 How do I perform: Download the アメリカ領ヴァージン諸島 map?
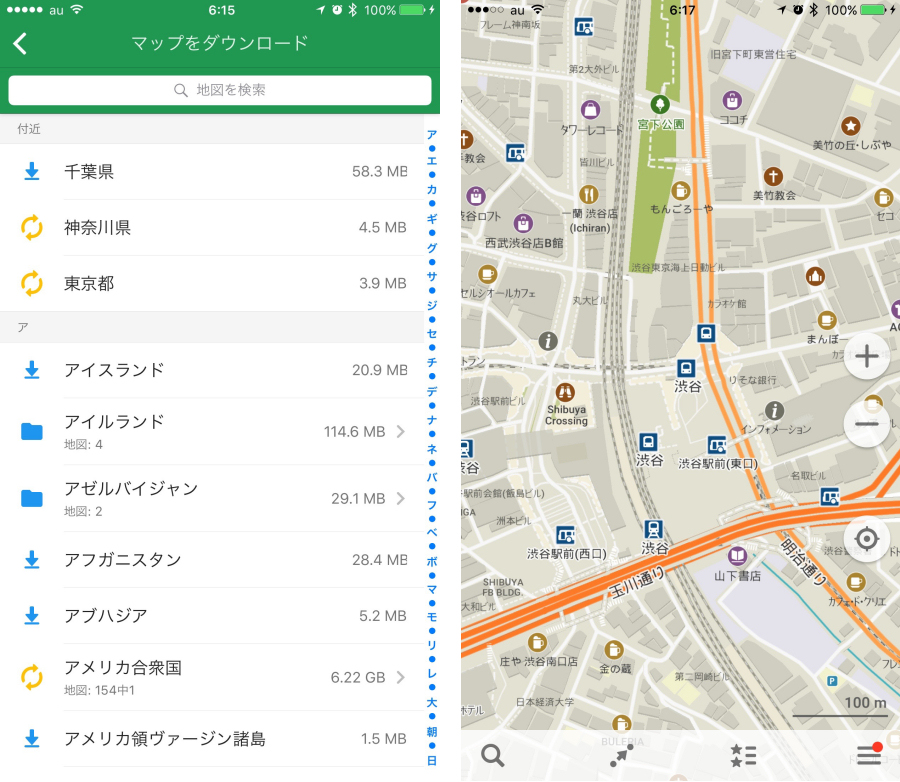point(32,739)
